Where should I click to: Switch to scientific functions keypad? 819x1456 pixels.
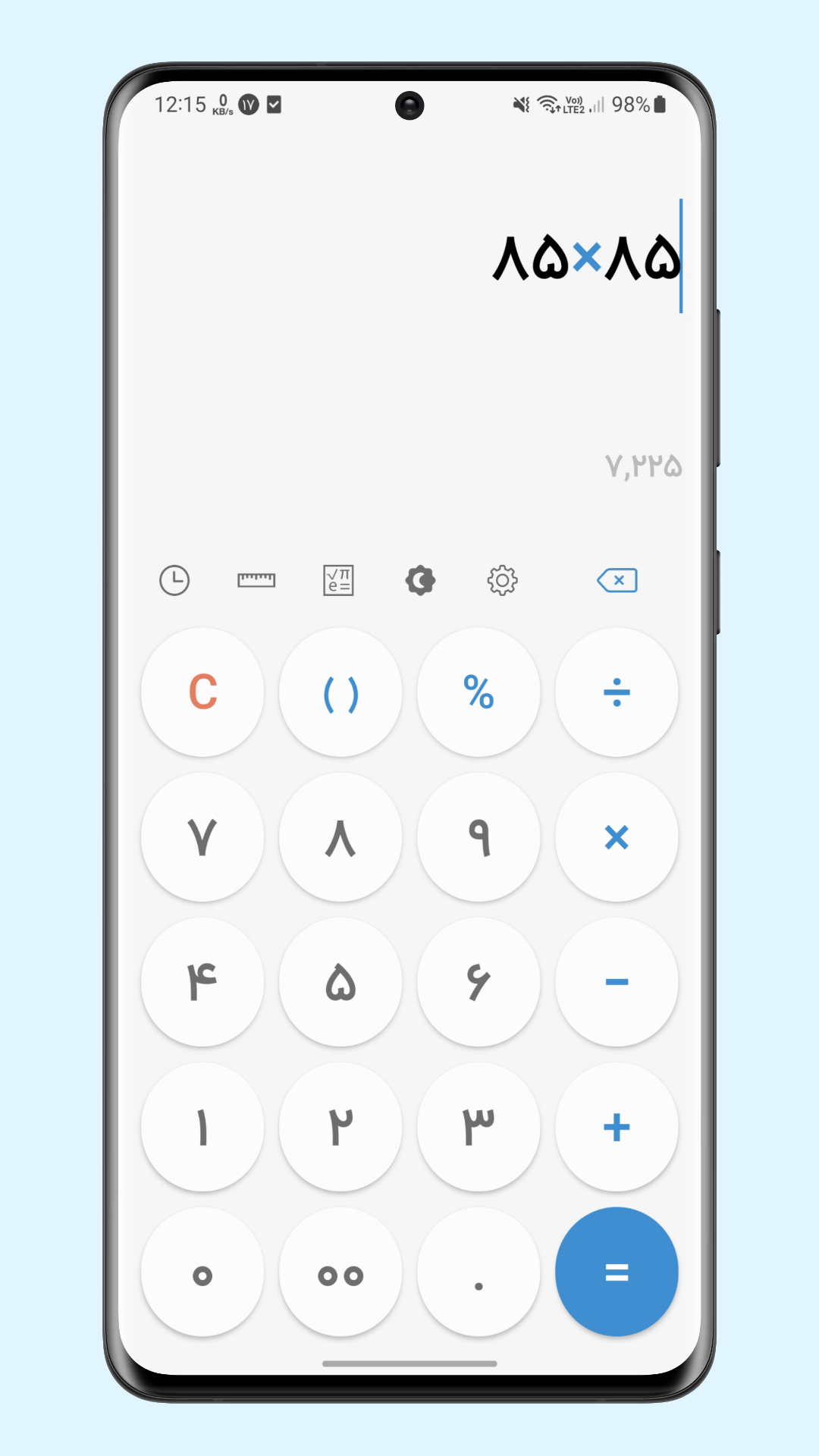[x=338, y=581]
